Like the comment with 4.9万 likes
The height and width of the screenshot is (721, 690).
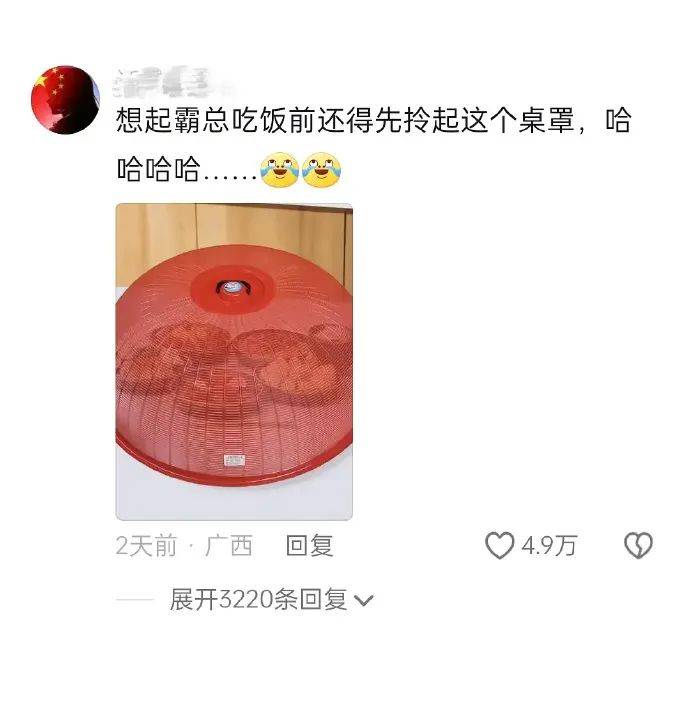coord(499,545)
